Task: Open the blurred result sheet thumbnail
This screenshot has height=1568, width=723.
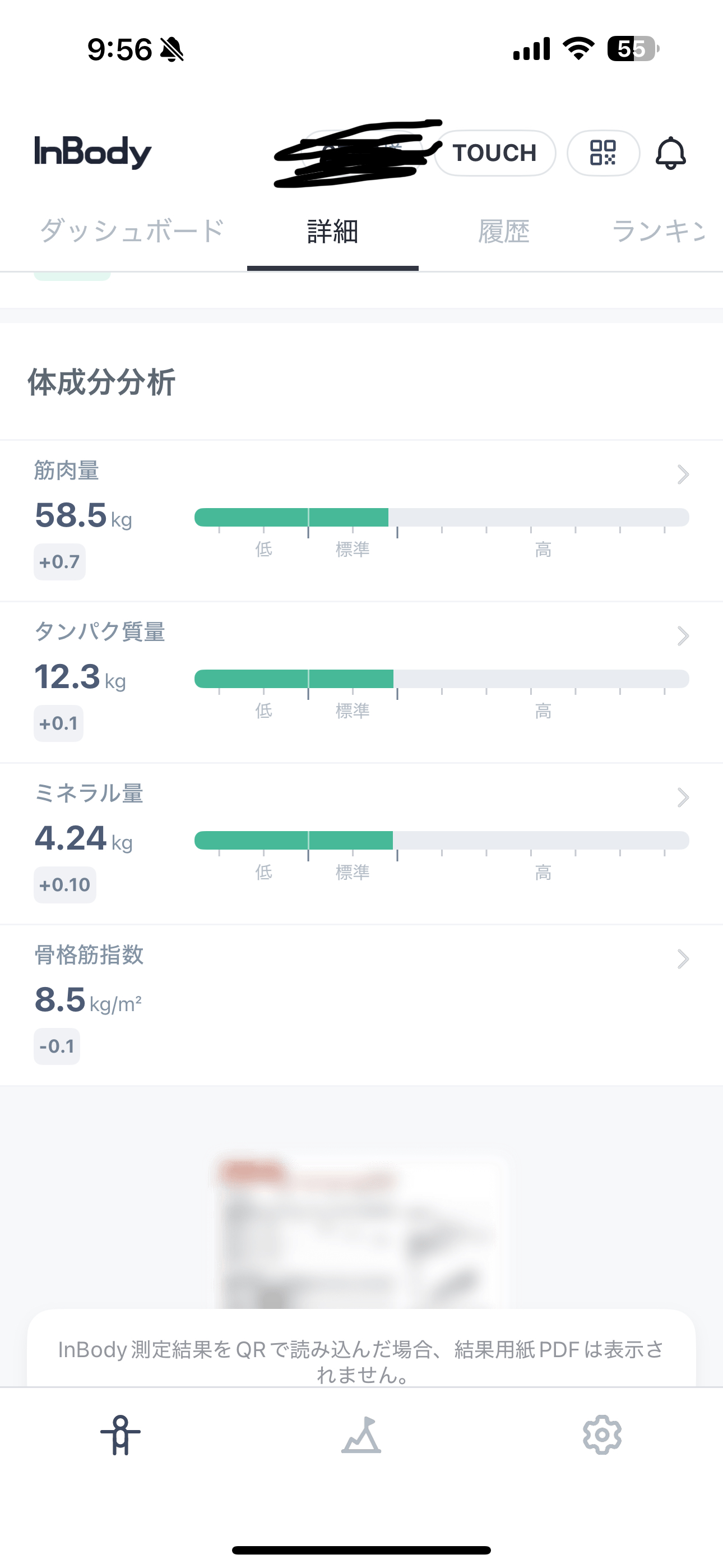Action: (361, 1233)
